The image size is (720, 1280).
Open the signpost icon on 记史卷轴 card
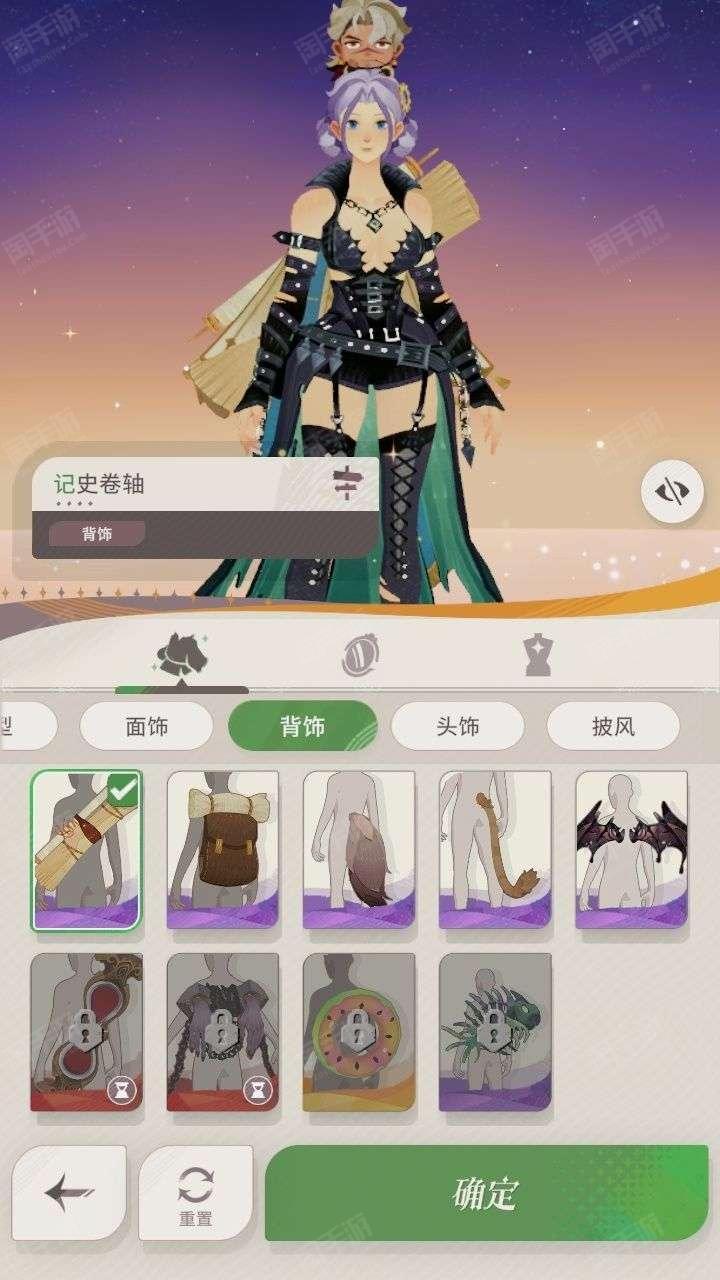pos(345,484)
